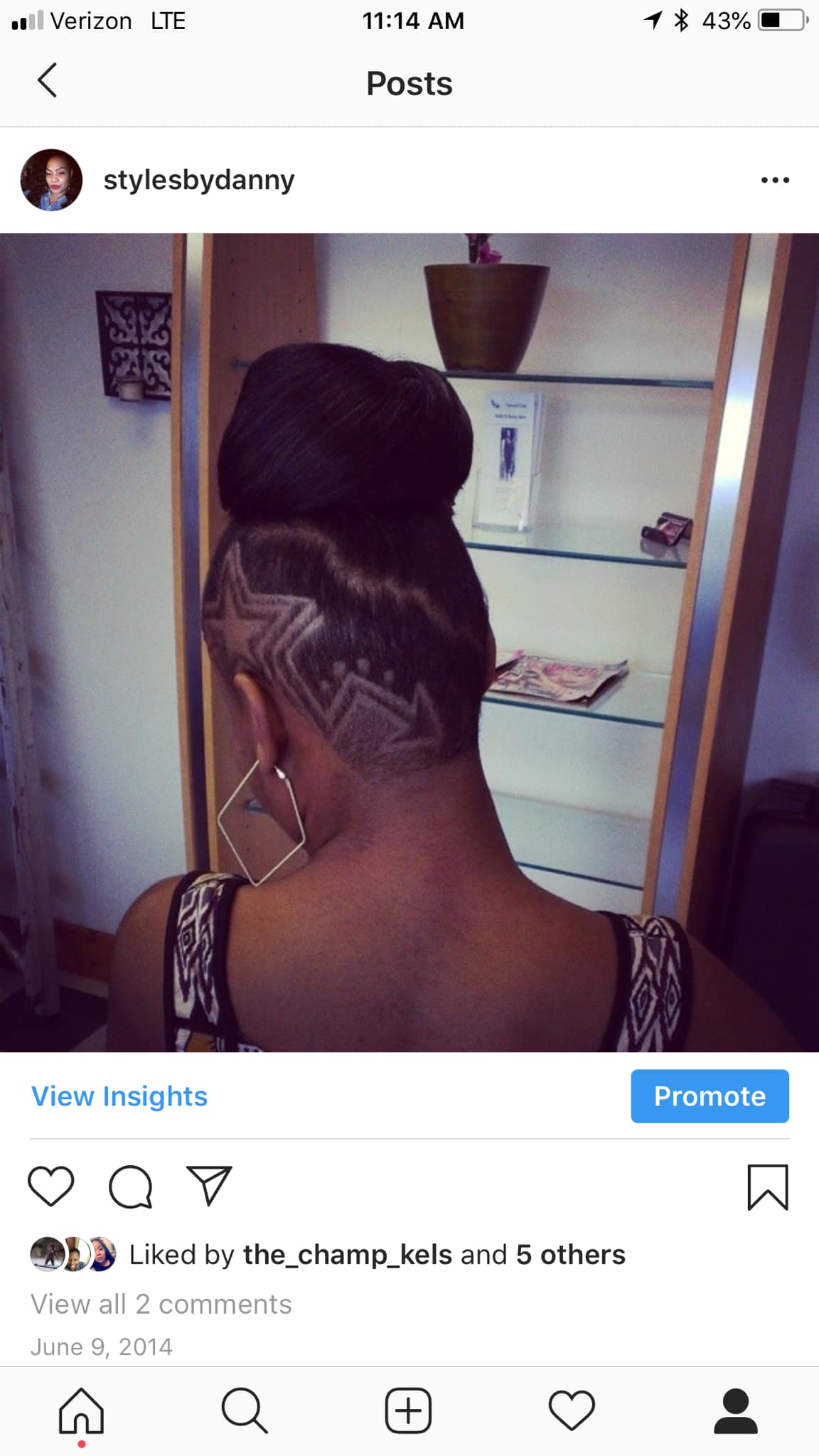Create a new post with the plus tab

[409, 1410]
